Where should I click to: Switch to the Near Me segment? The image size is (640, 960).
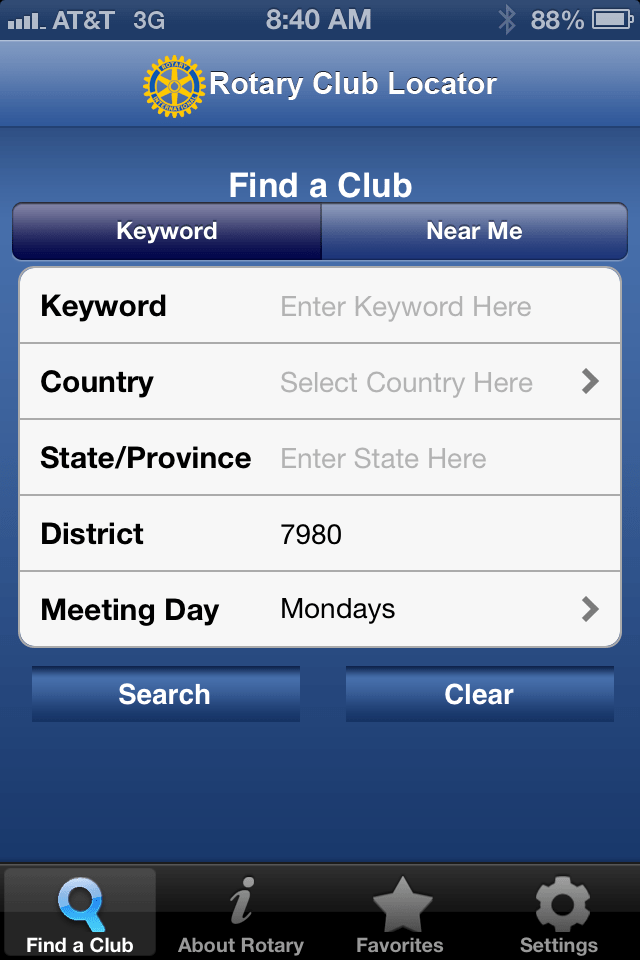coord(474,232)
